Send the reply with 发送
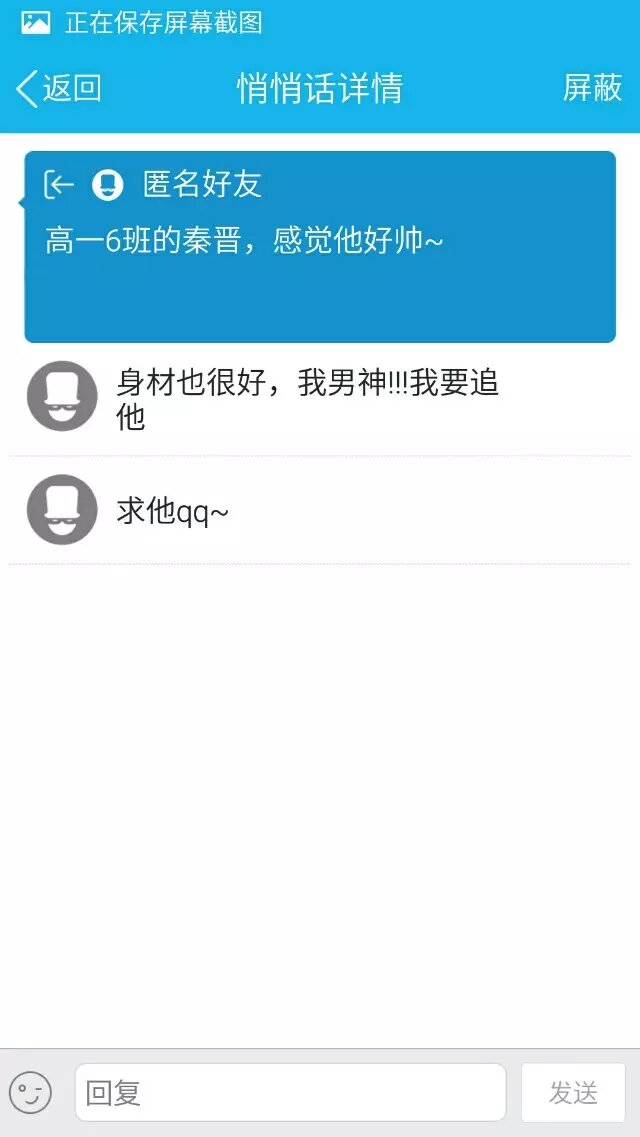This screenshot has height=1137, width=640. pos(573,1092)
